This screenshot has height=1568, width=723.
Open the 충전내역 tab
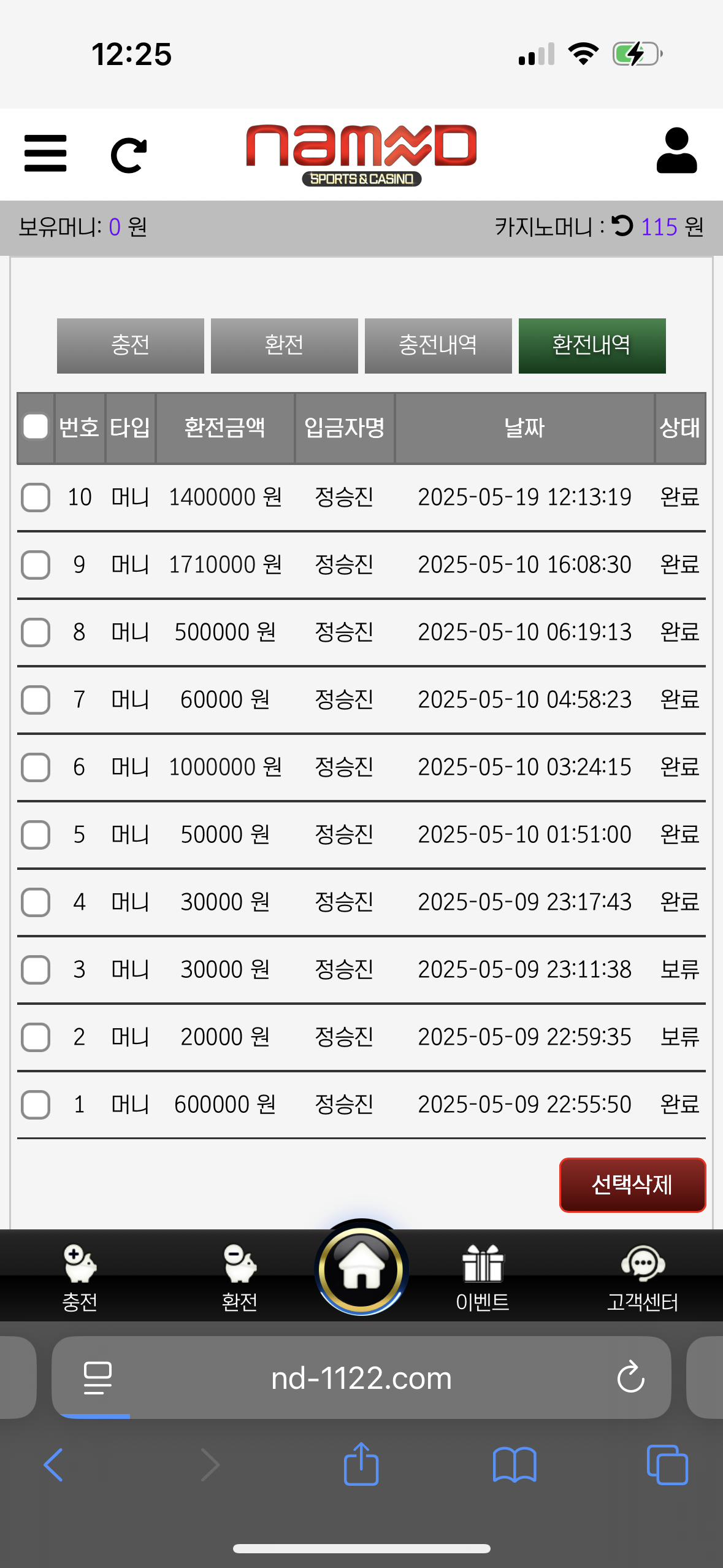[438, 345]
